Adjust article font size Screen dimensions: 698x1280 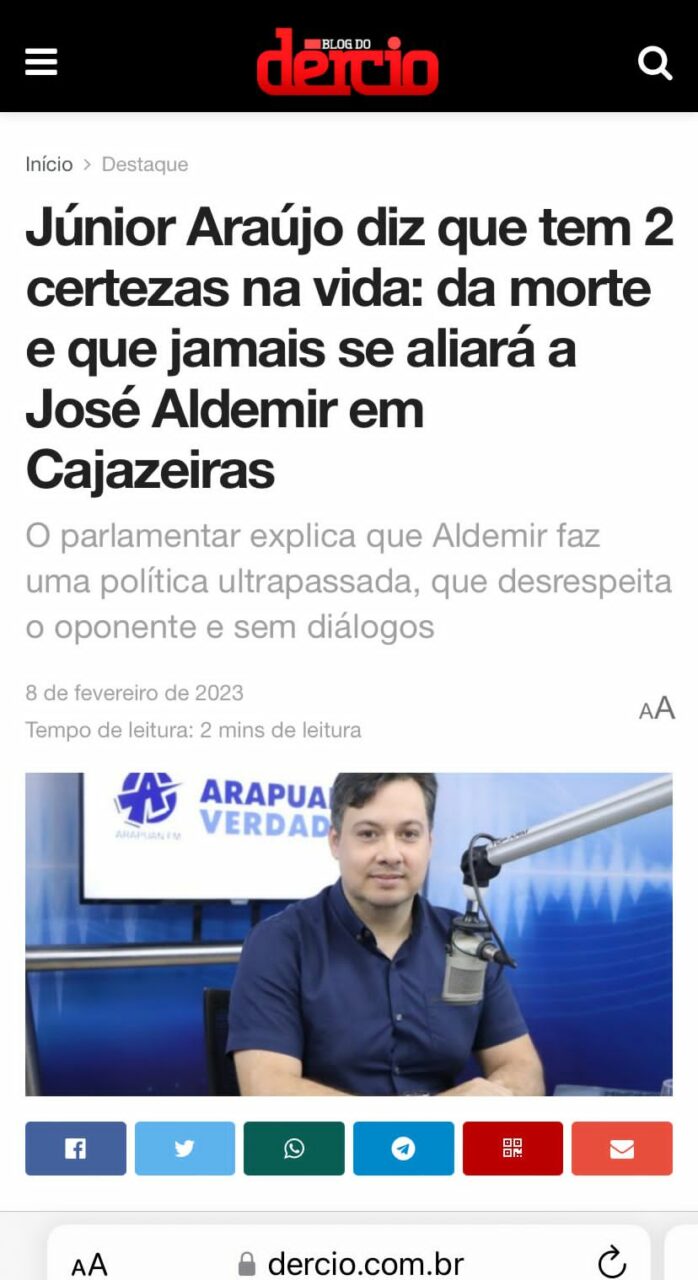coord(657,709)
